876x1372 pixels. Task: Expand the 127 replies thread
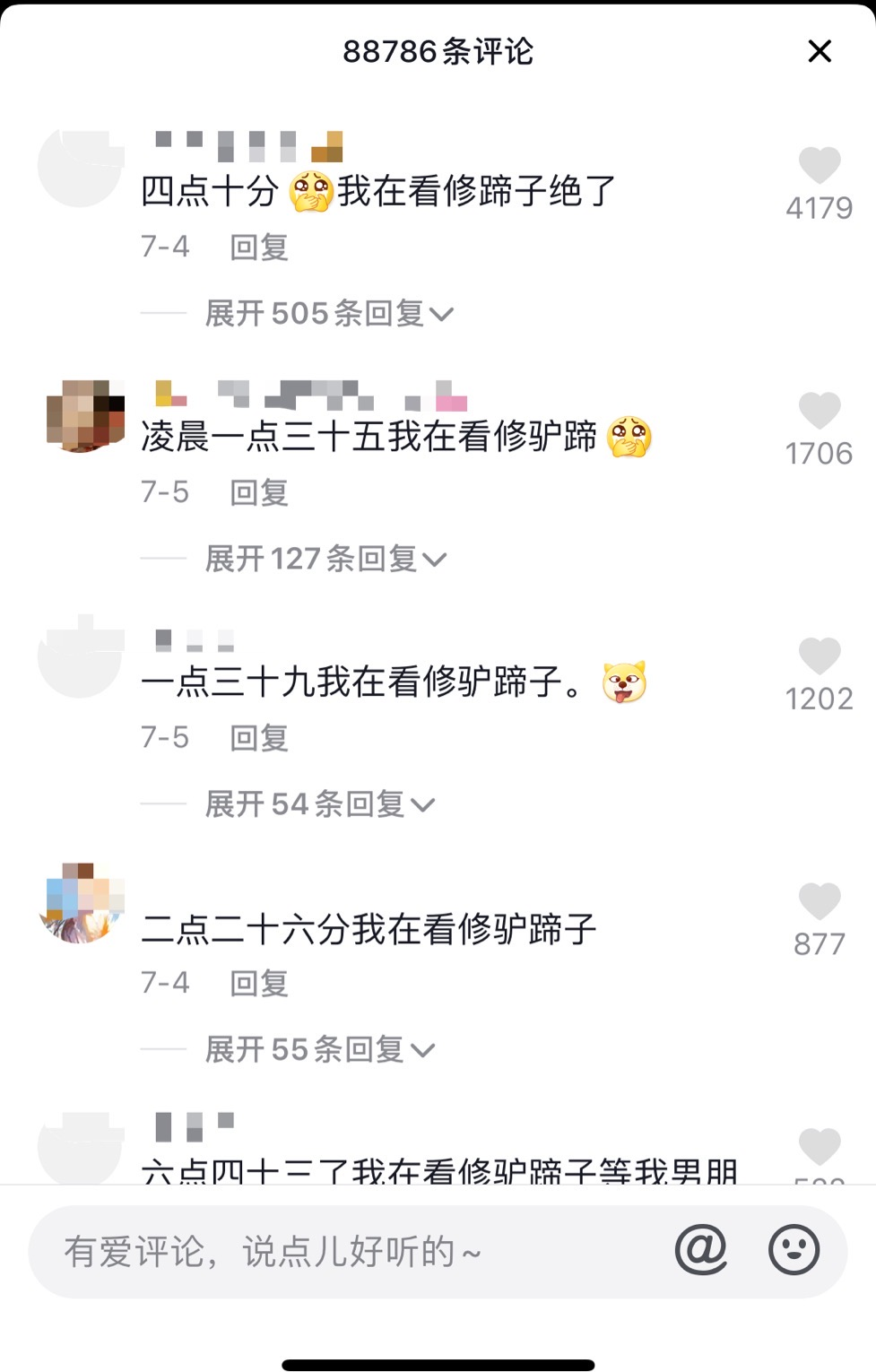pos(323,558)
